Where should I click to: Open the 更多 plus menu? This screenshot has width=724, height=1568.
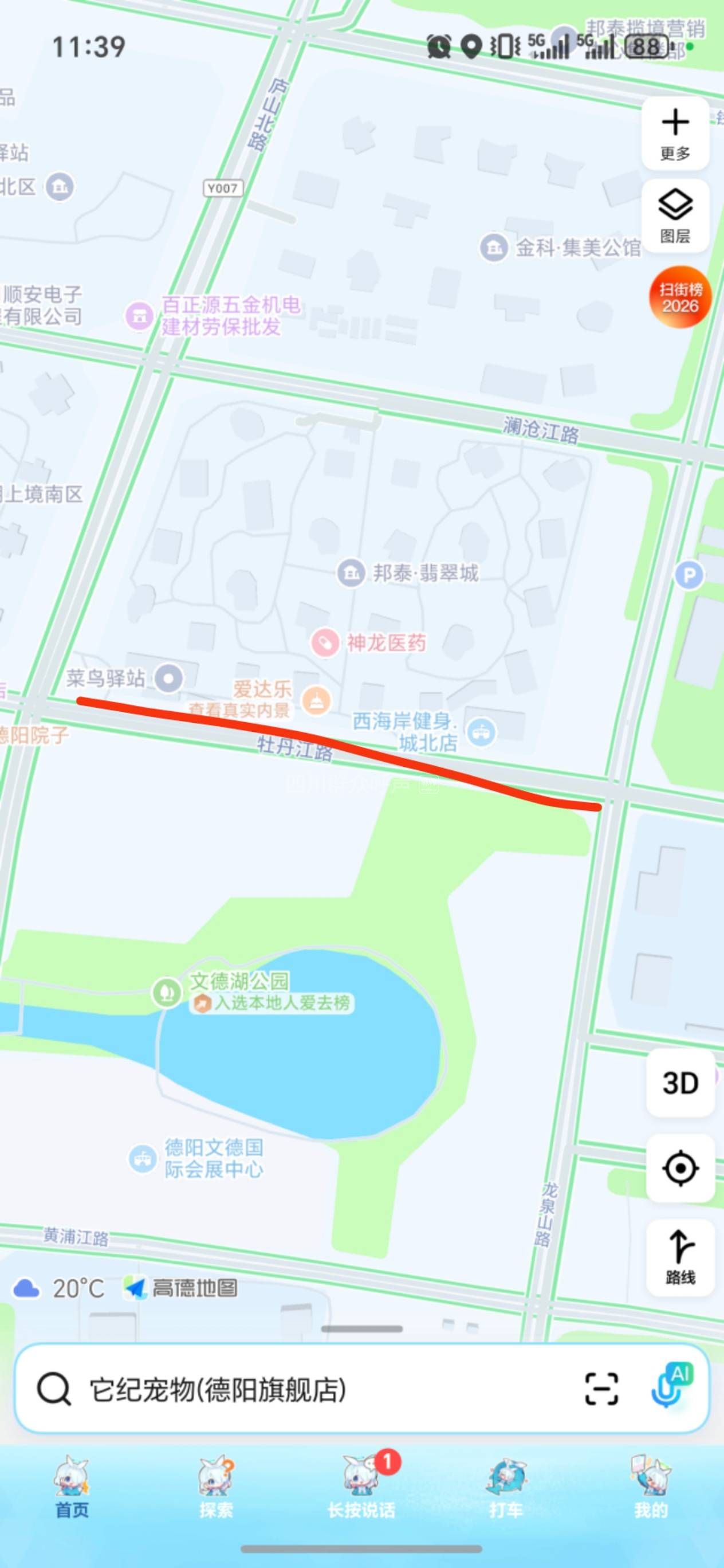[x=675, y=134]
